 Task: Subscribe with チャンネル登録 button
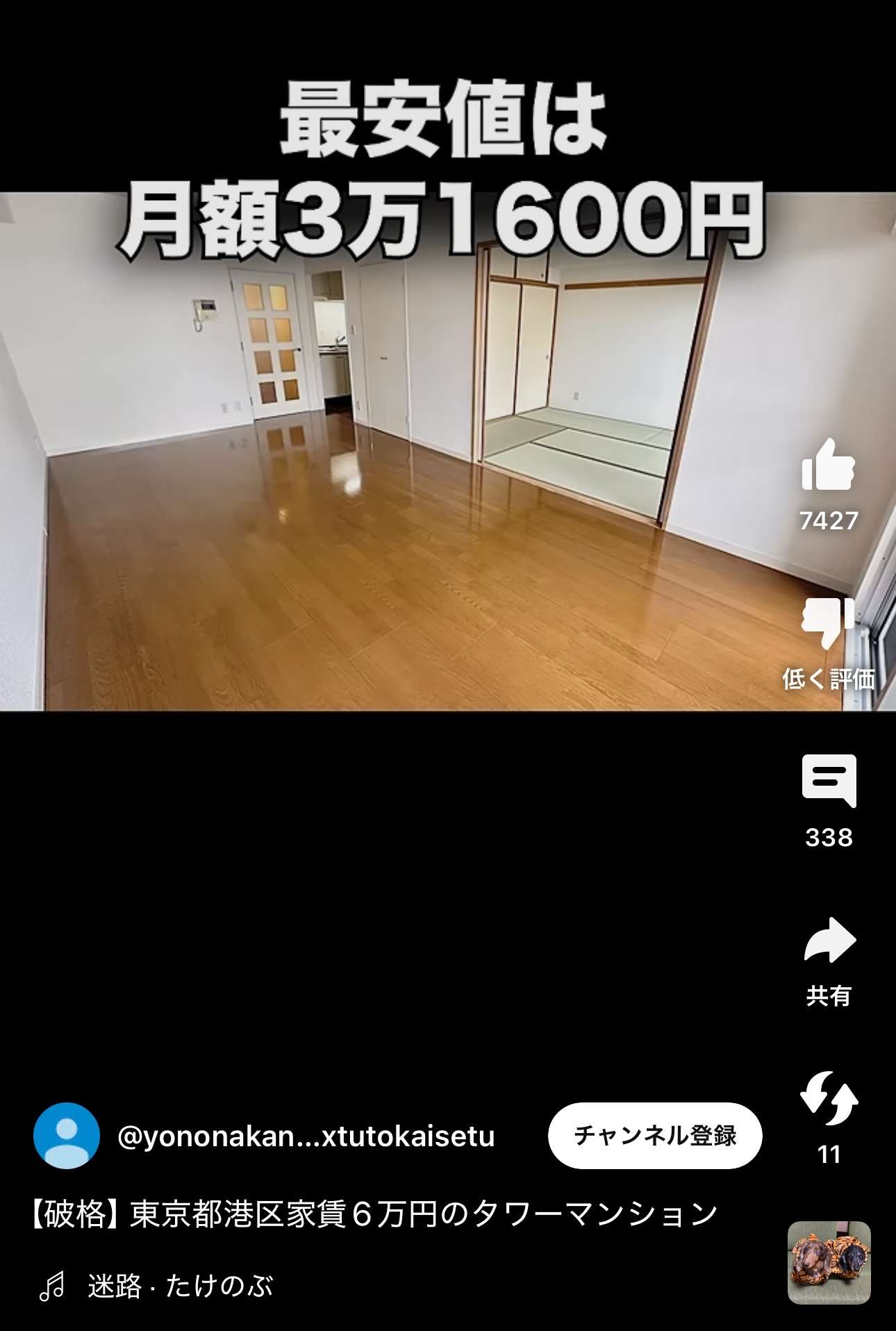(654, 1136)
